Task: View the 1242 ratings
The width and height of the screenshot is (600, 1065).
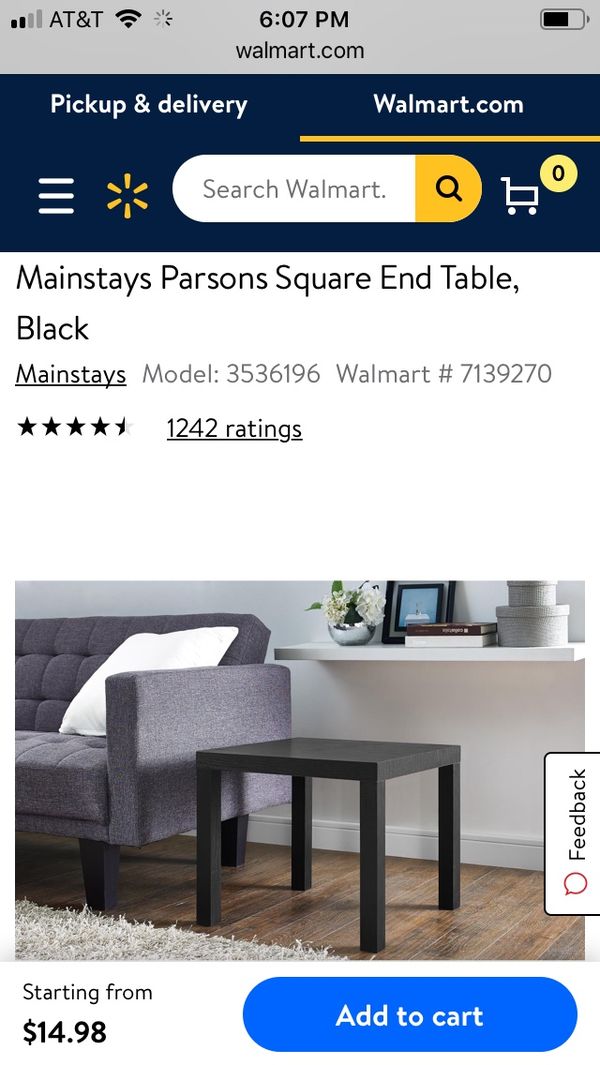Action: [234, 429]
